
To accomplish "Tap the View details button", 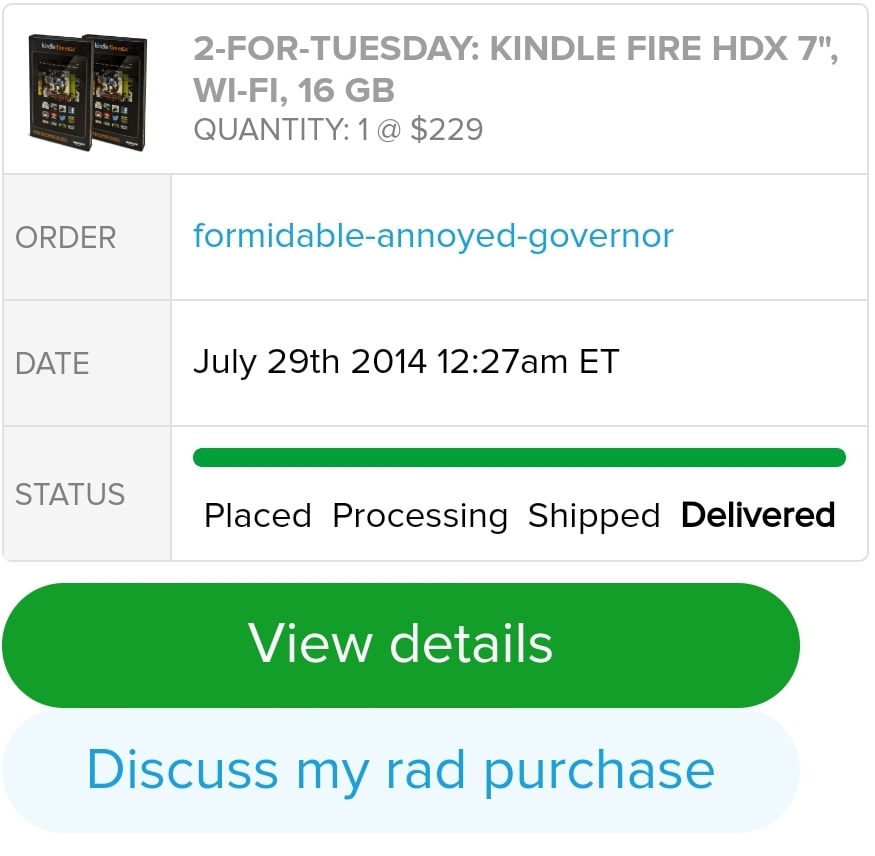I will 401,645.
